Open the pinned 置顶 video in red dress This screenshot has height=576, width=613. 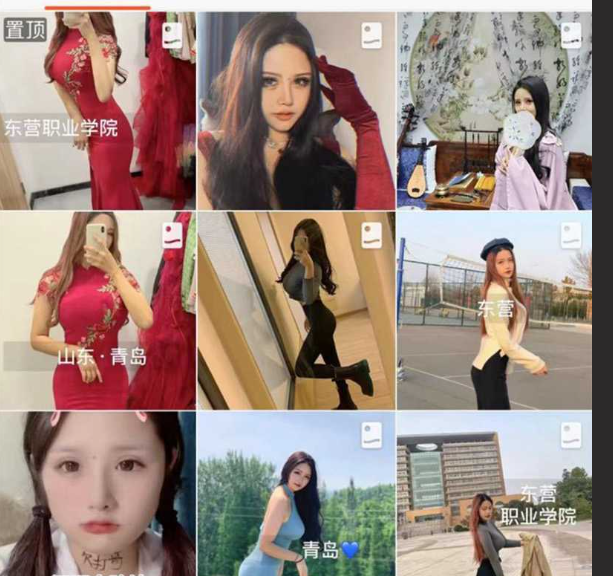tap(97, 110)
